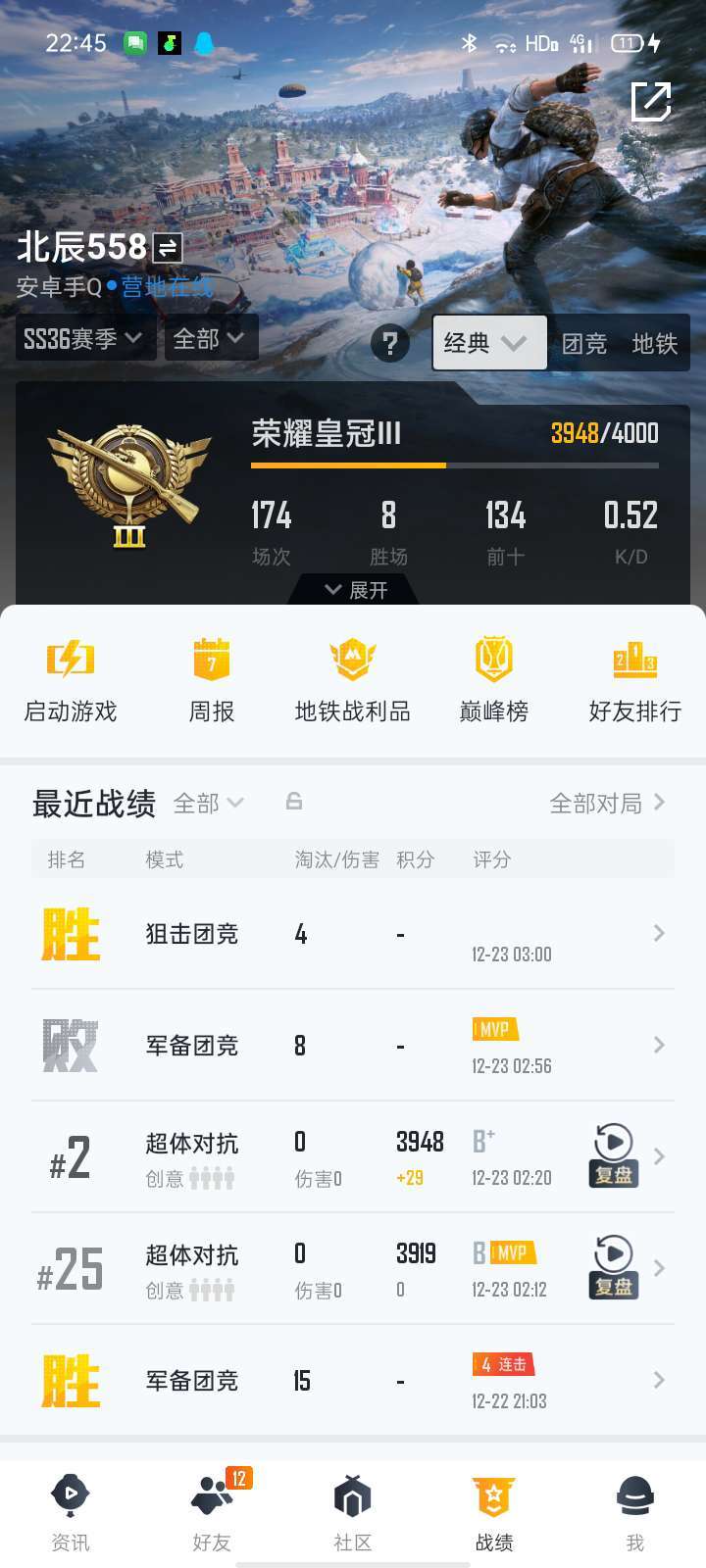The width and height of the screenshot is (706, 1568).
Task: Select the 团竞 mode tab
Action: [x=583, y=344]
